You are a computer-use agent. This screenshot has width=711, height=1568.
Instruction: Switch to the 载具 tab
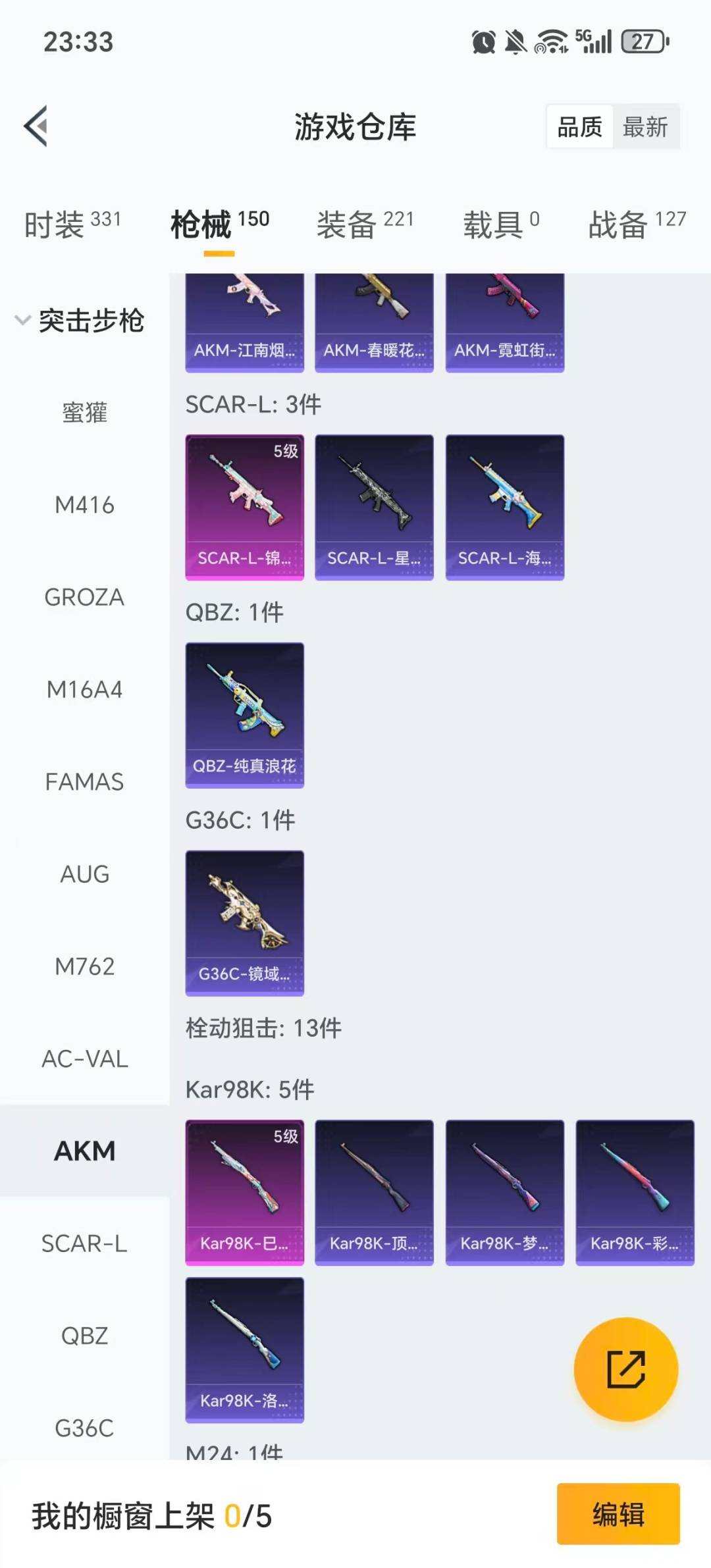(501, 224)
